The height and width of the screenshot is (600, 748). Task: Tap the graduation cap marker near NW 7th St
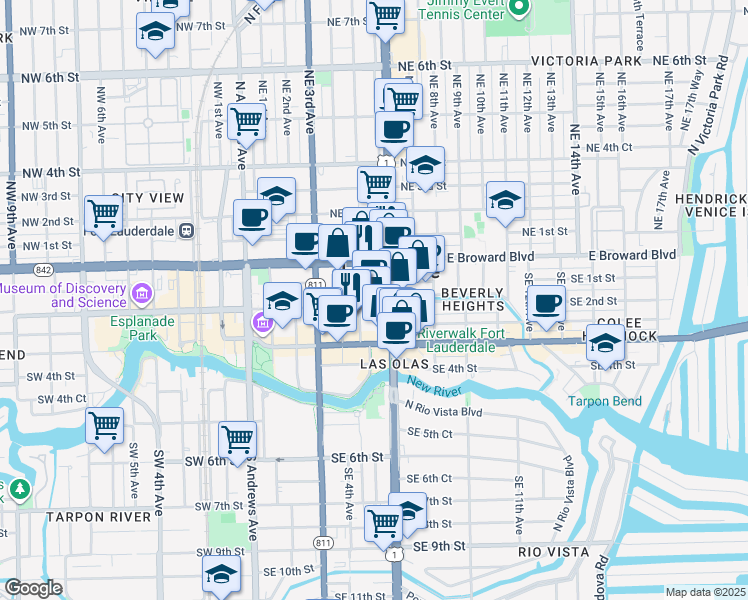pyautogui.click(x=155, y=33)
